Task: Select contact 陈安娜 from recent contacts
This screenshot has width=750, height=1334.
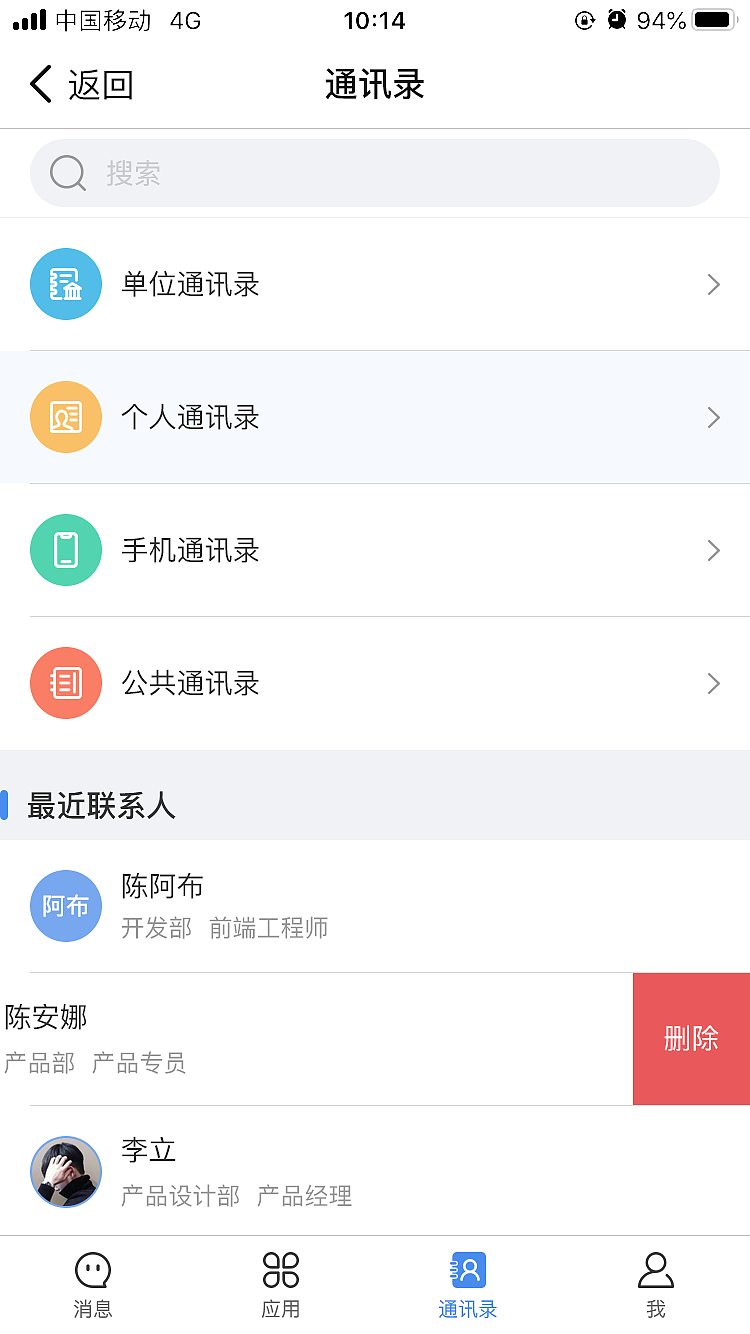Action: [x=300, y=1038]
